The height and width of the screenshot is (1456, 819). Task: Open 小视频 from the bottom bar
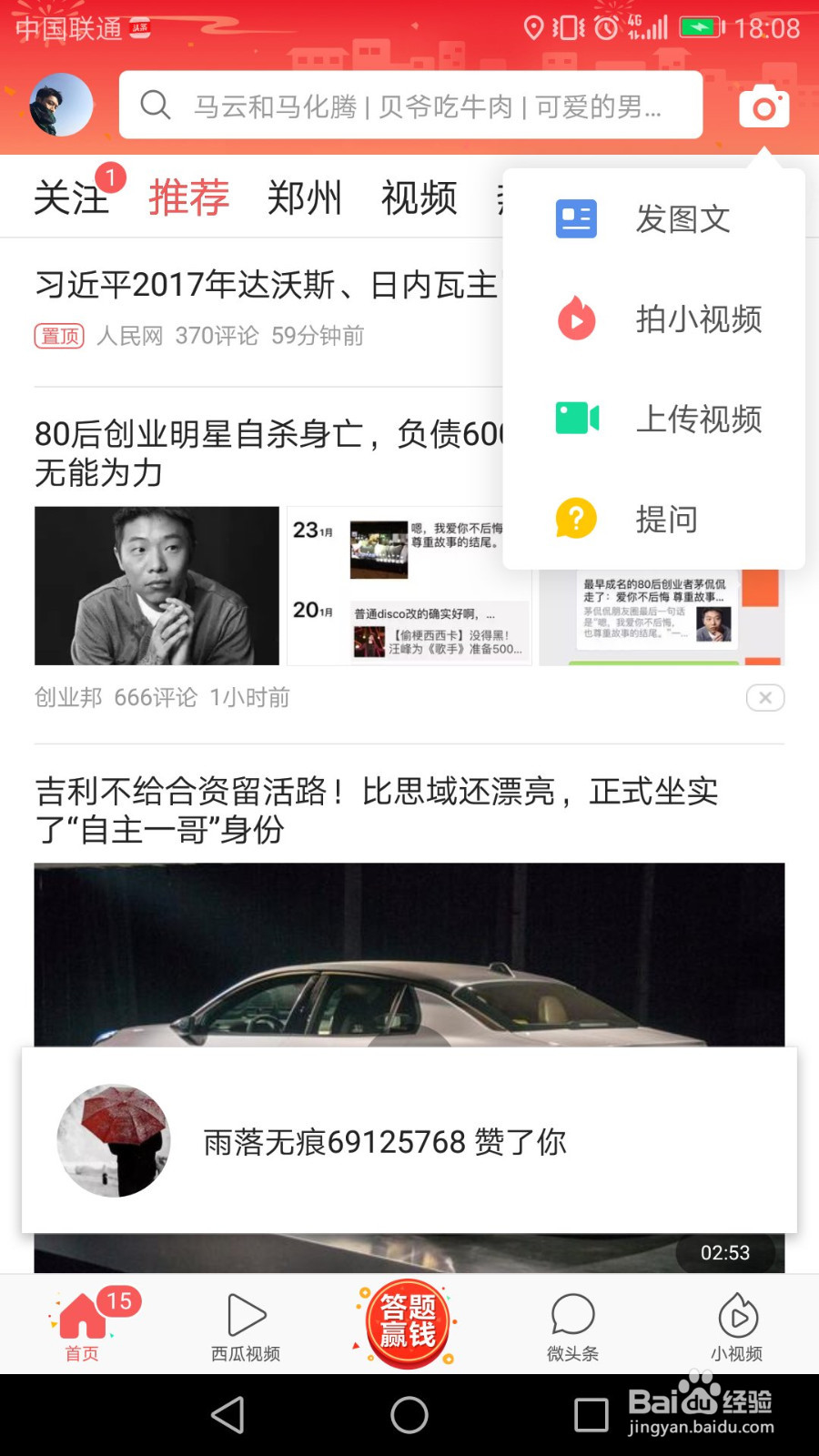(x=739, y=1324)
